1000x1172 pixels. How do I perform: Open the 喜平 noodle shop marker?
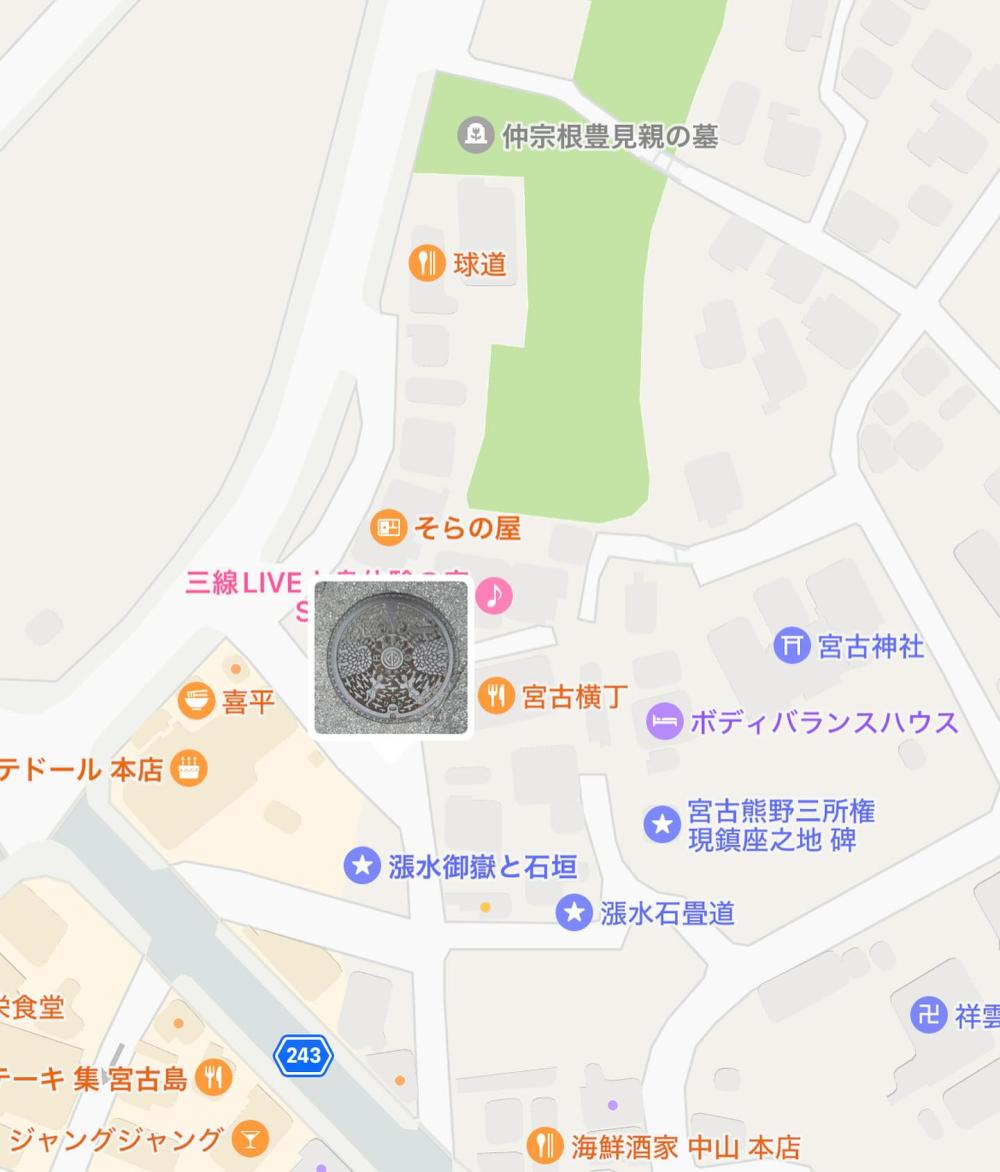click(197, 701)
